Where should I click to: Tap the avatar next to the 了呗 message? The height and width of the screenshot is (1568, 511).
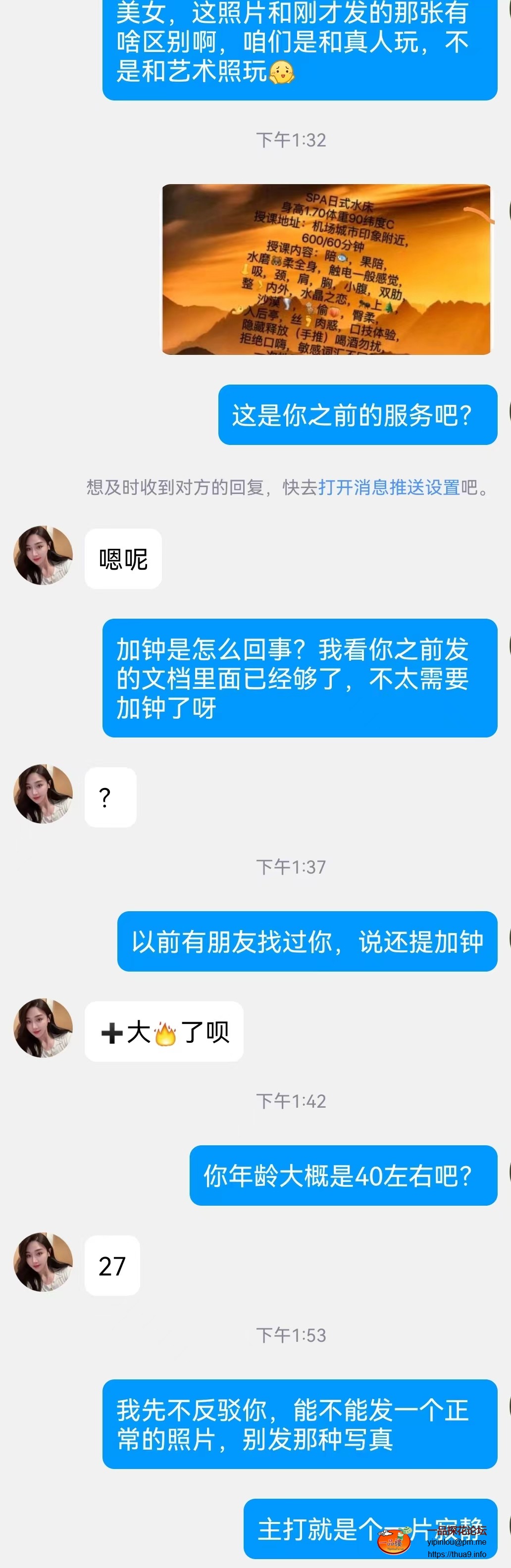43,1028
